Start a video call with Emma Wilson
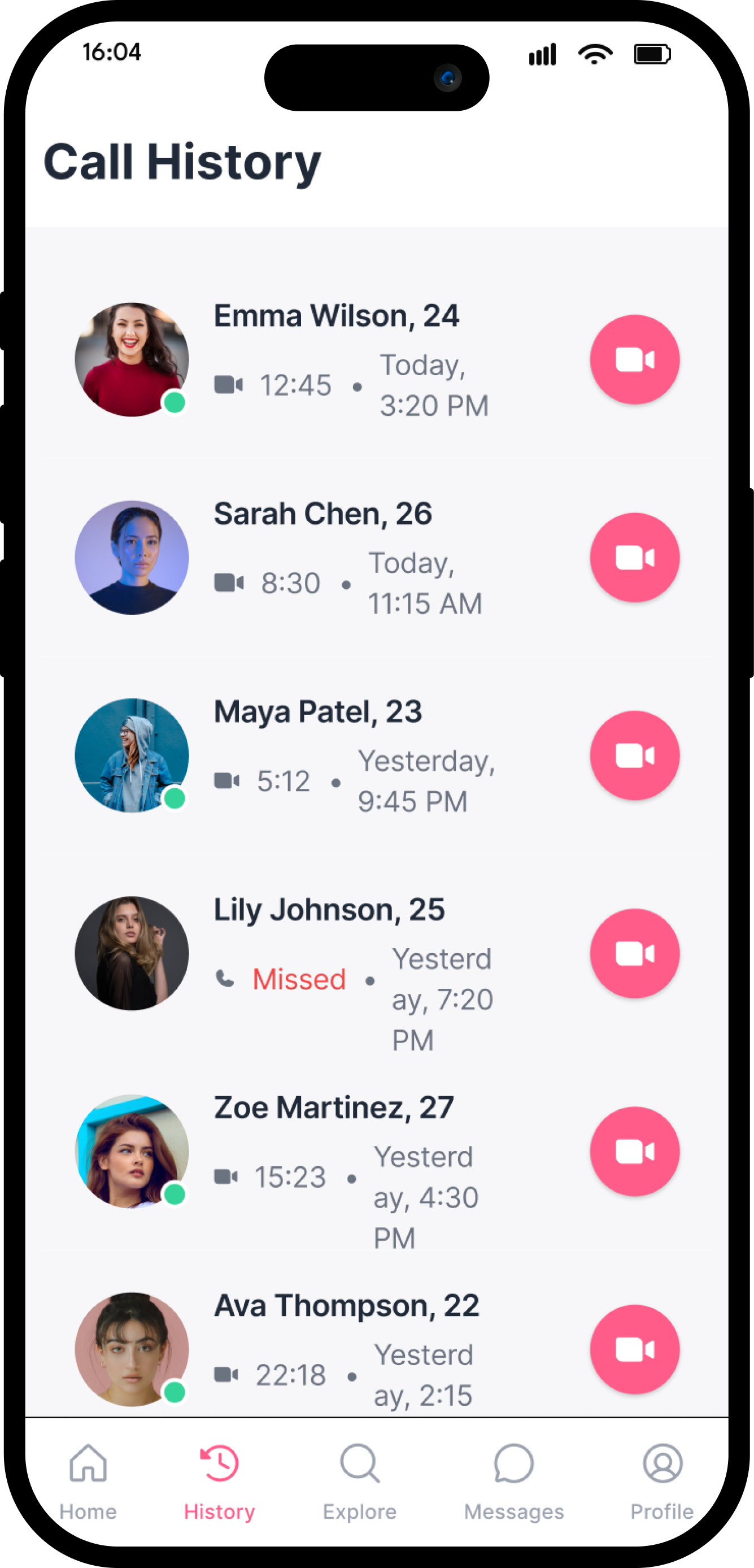Viewport: 754px width, 1568px height. tap(635, 360)
